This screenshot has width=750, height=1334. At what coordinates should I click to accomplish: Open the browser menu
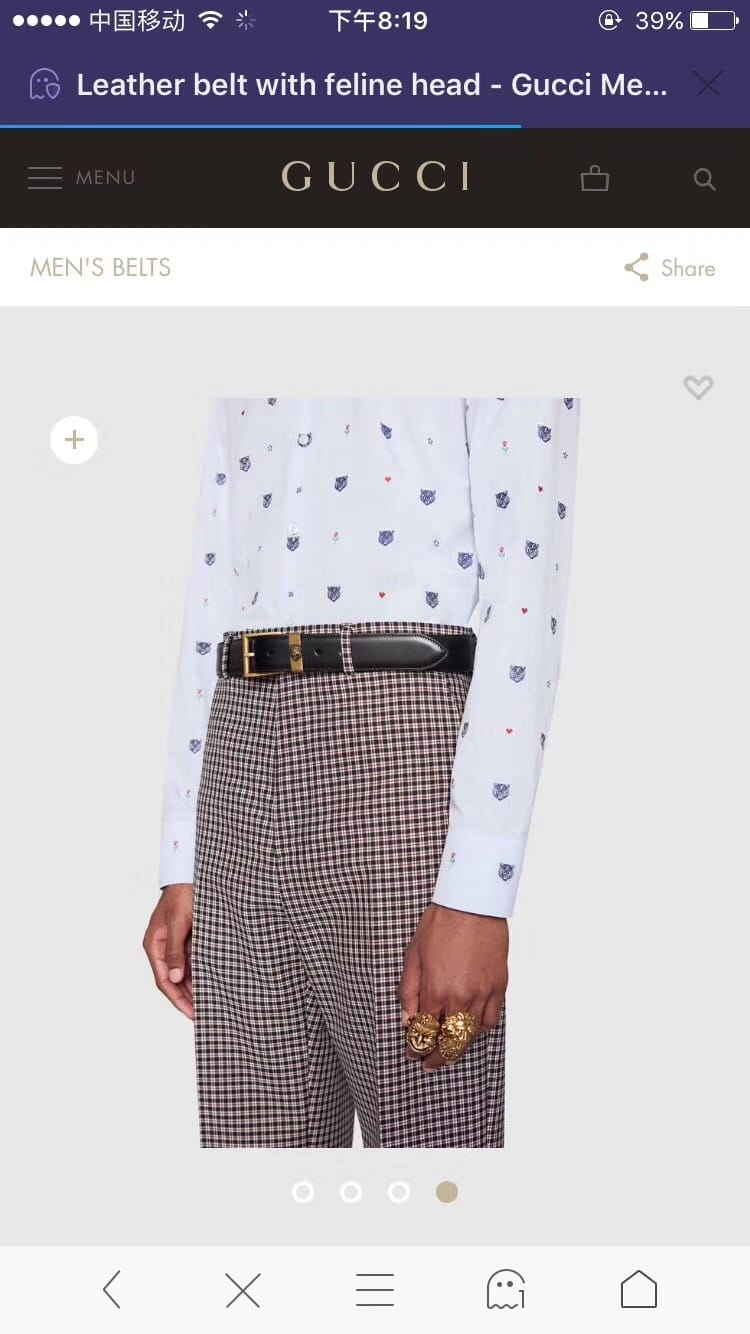375,1290
